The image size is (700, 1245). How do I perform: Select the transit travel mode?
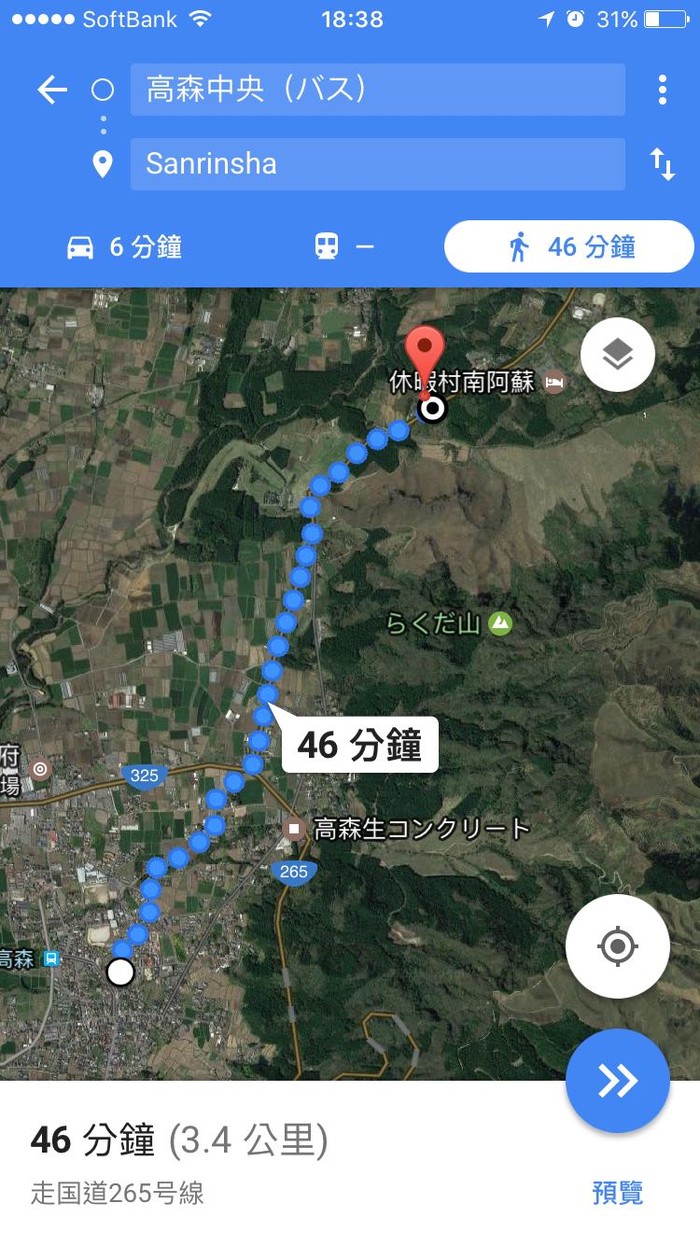(343, 247)
